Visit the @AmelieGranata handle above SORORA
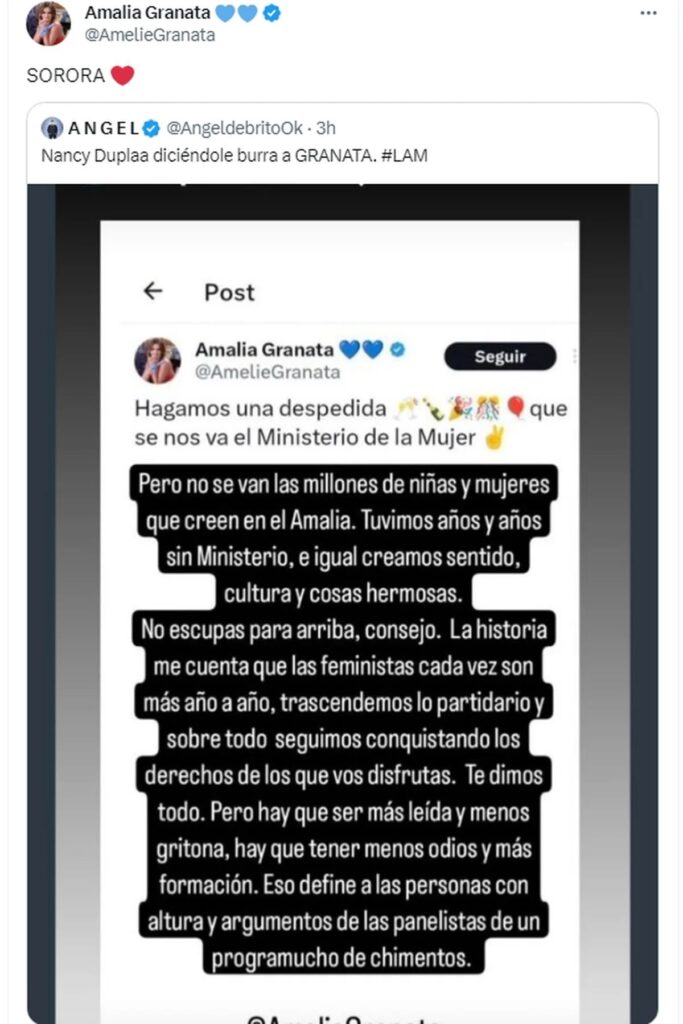 pos(150,35)
